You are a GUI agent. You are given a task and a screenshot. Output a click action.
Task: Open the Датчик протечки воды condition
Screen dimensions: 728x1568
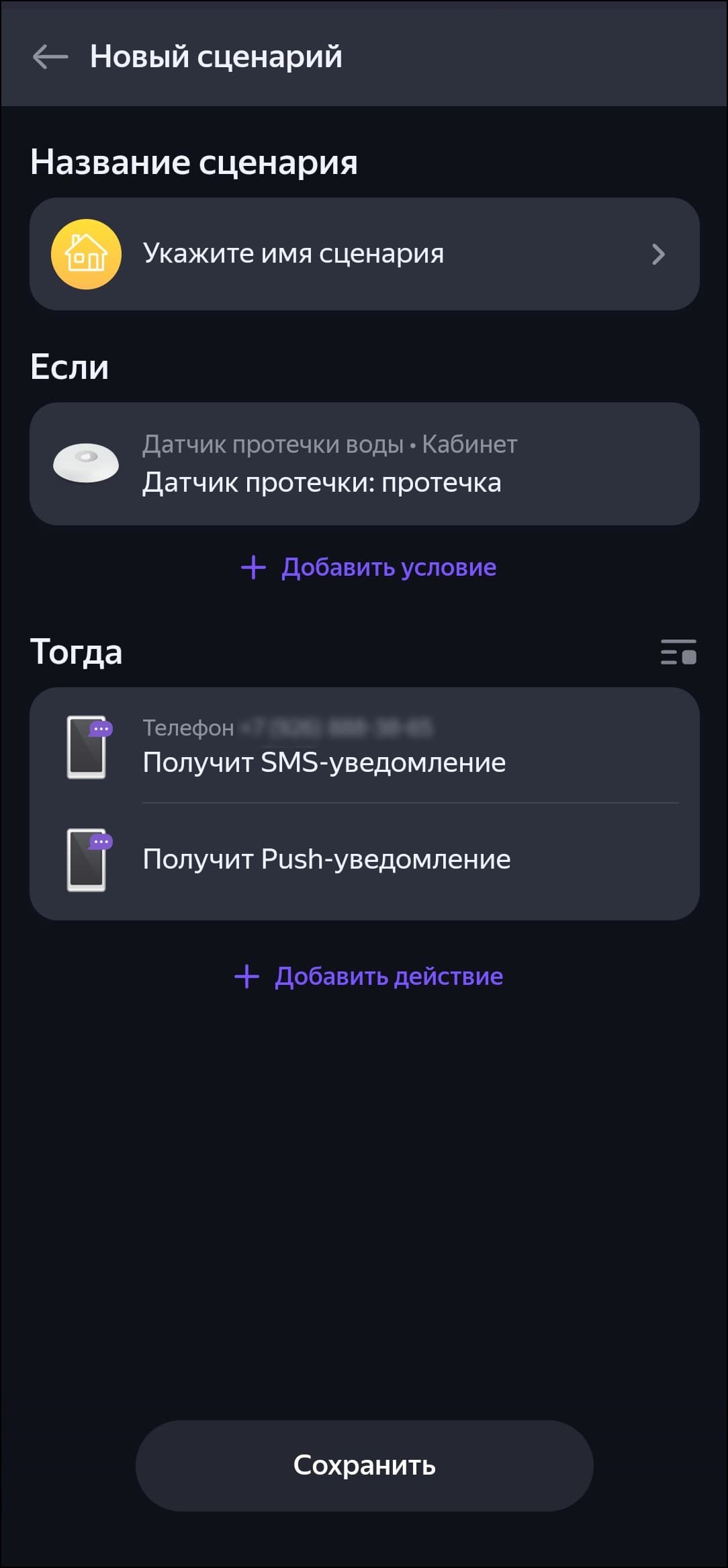(x=364, y=464)
